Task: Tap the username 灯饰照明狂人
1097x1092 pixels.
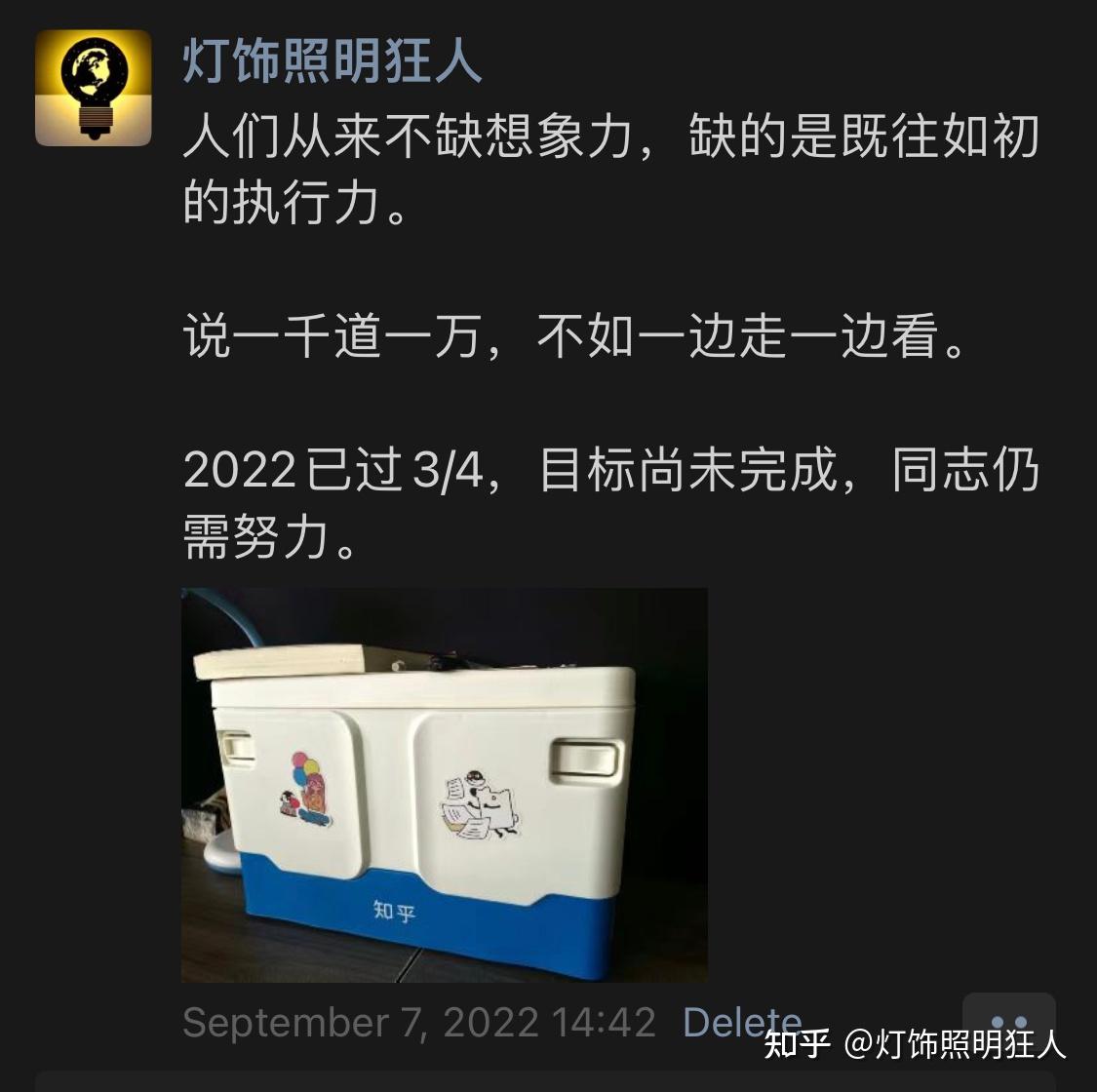Action: (333, 61)
